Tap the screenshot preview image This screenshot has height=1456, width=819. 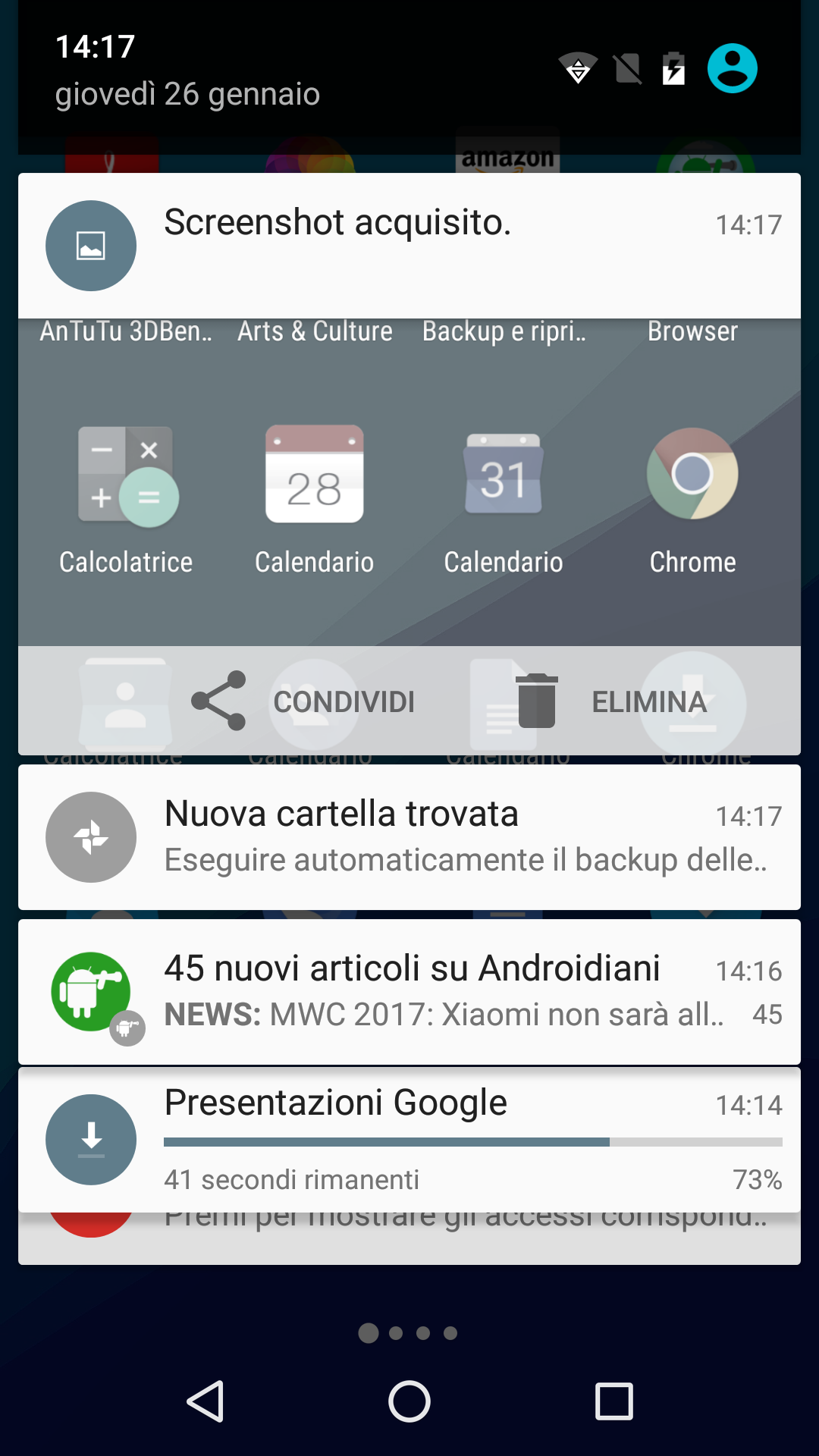pos(409,482)
